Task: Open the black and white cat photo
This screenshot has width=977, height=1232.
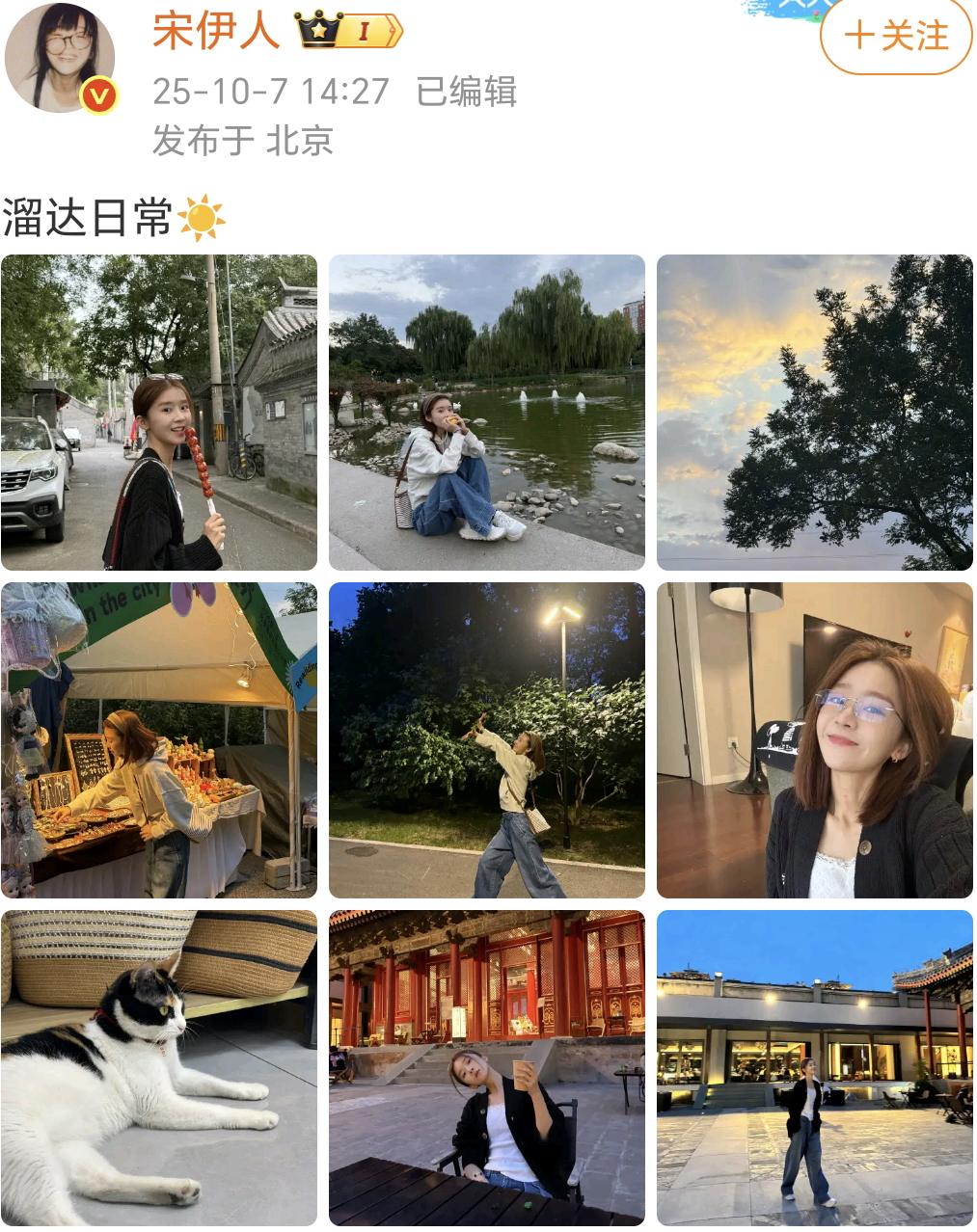Action: 159,1068
